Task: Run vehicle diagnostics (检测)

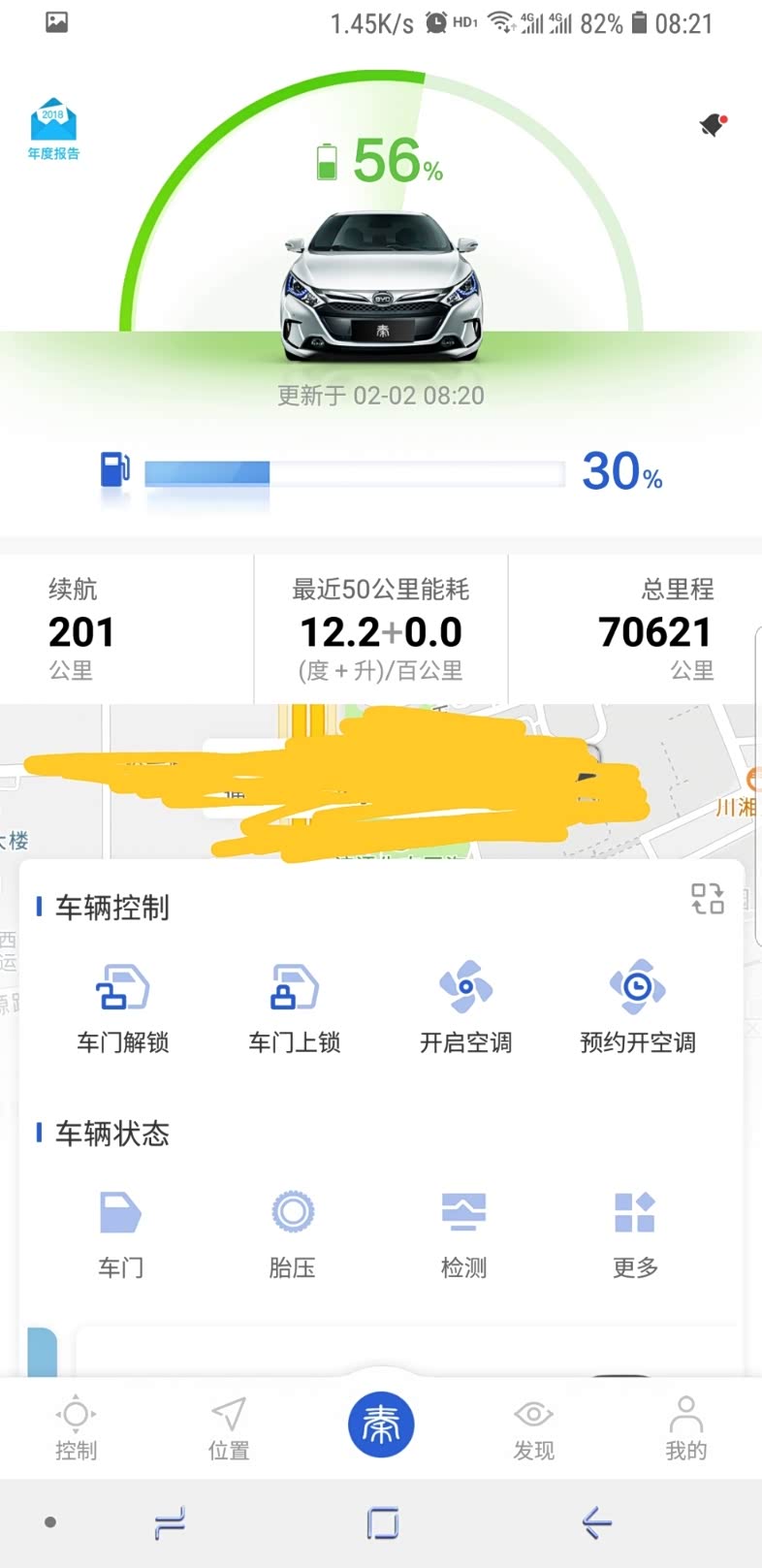Action: pyautogui.click(x=463, y=1233)
